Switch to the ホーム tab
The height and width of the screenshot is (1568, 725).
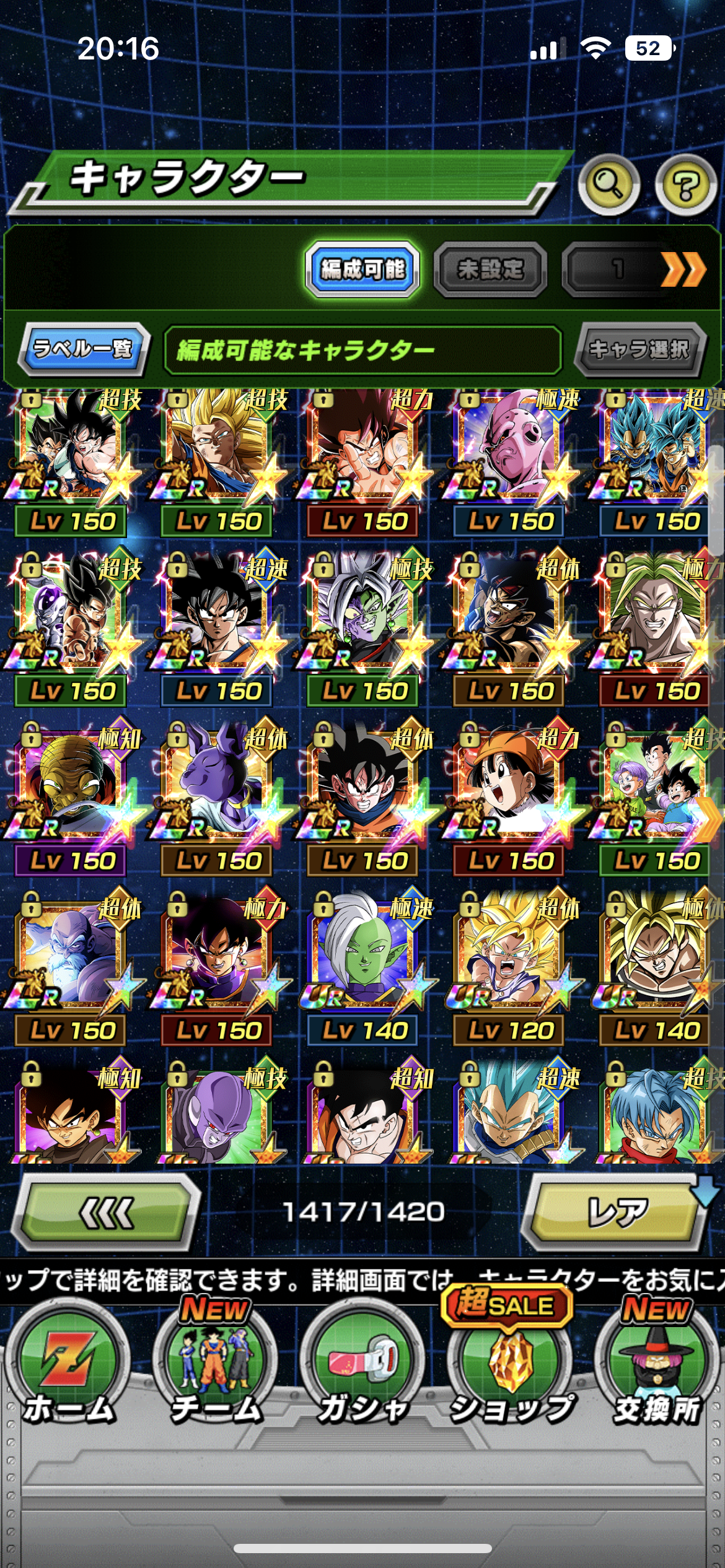(x=68, y=1369)
